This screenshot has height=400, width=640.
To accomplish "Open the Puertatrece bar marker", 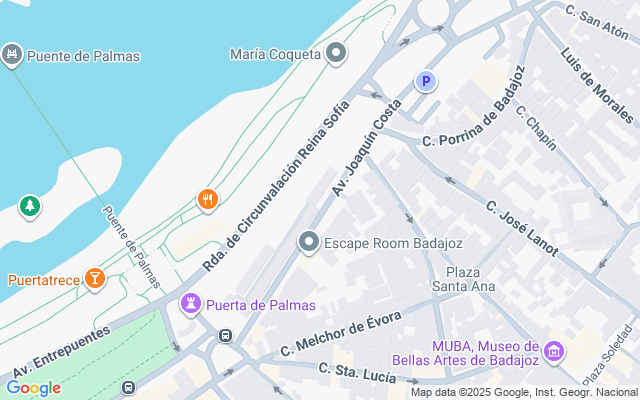I will (x=95, y=279).
